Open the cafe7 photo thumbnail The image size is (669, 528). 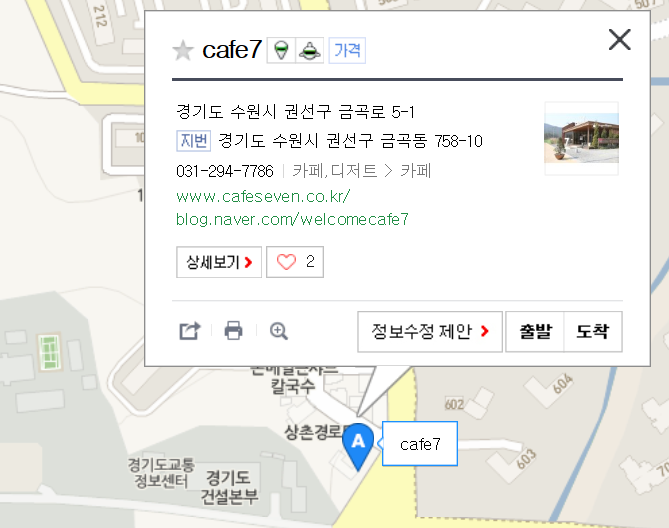(x=581, y=139)
